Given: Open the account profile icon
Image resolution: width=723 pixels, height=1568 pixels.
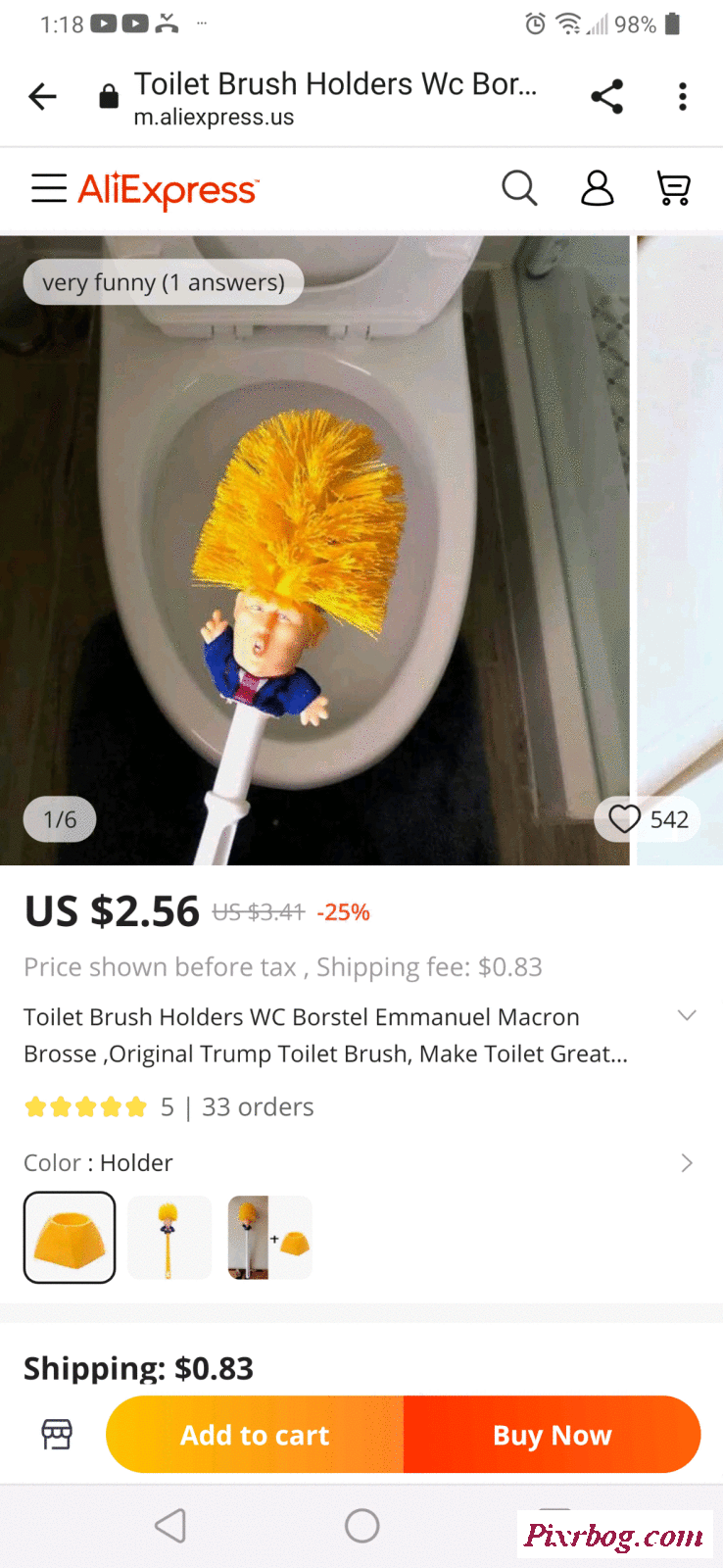Looking at the screenshot, I should pos(597,187).
